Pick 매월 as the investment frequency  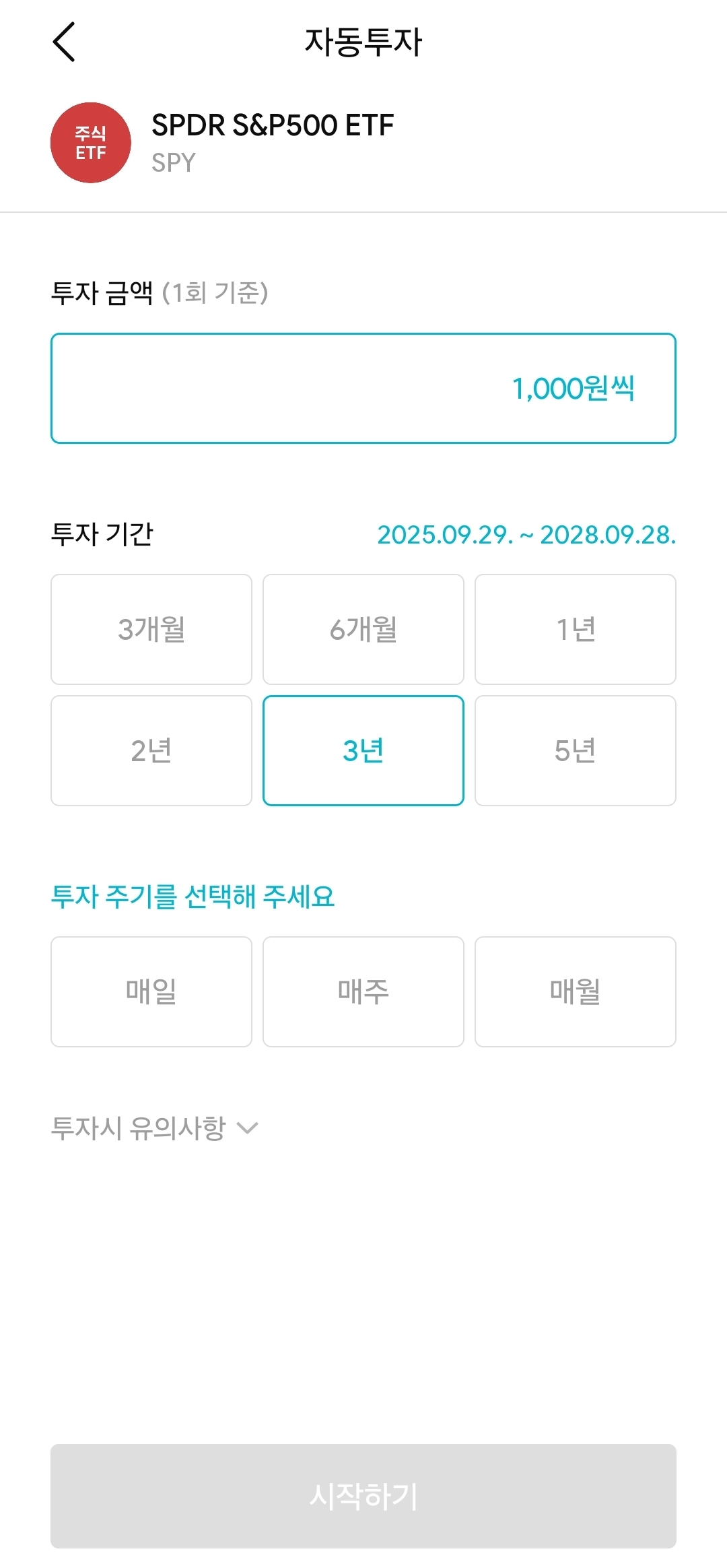point(575,991)
